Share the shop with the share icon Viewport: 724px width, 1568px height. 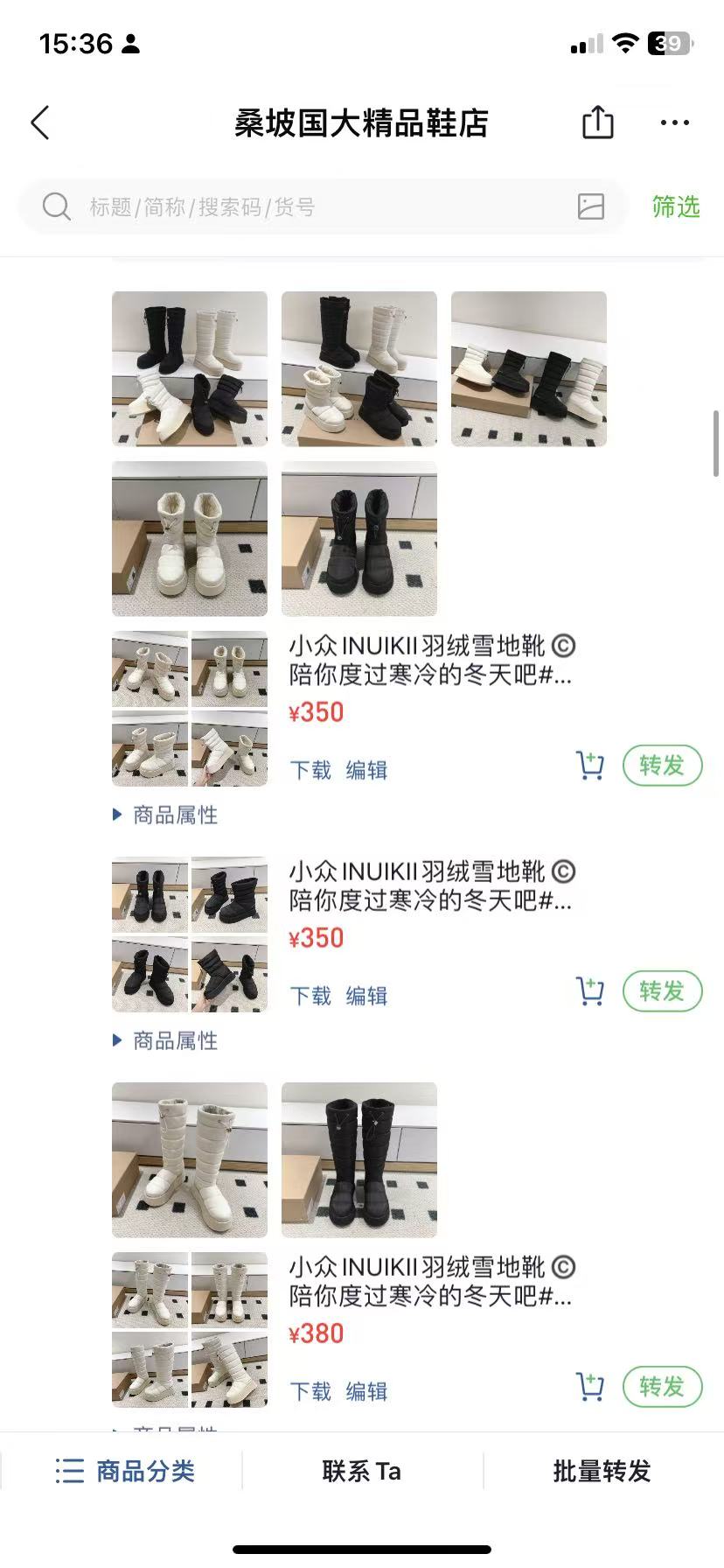(598, 122)
